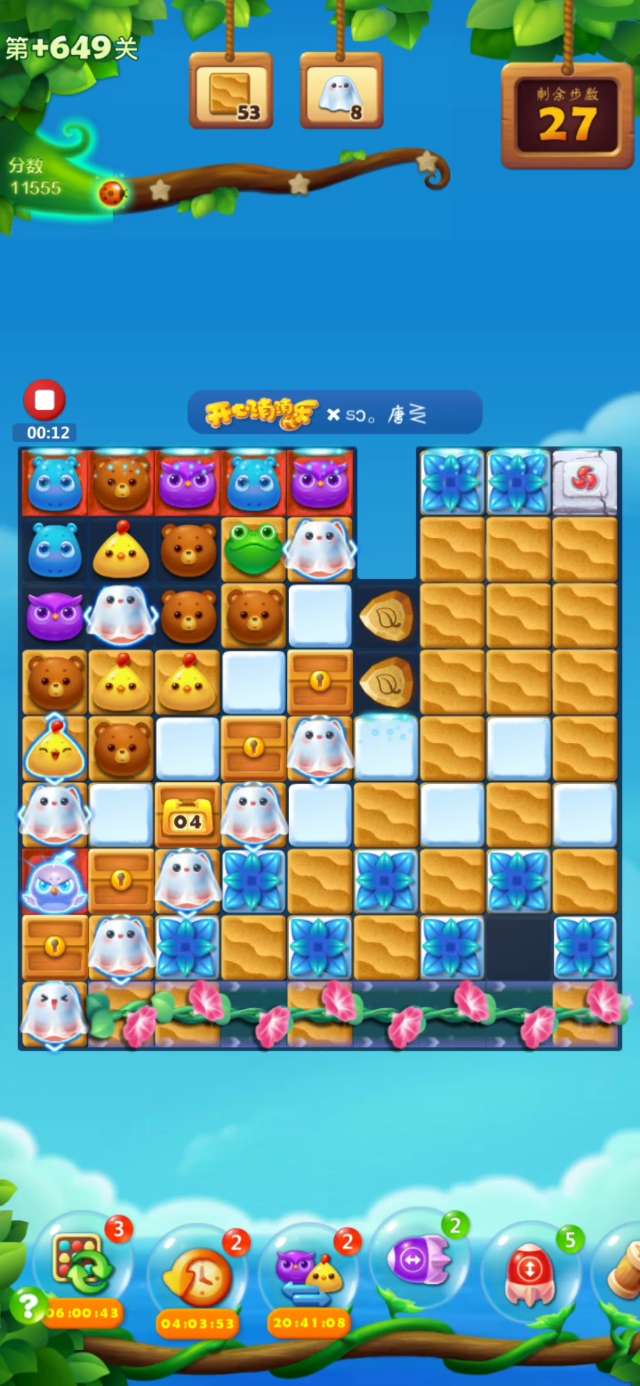Tap the stone pinwheel tile
The height and width of the screenshot is (1386, 640).
tap(584, 481)
